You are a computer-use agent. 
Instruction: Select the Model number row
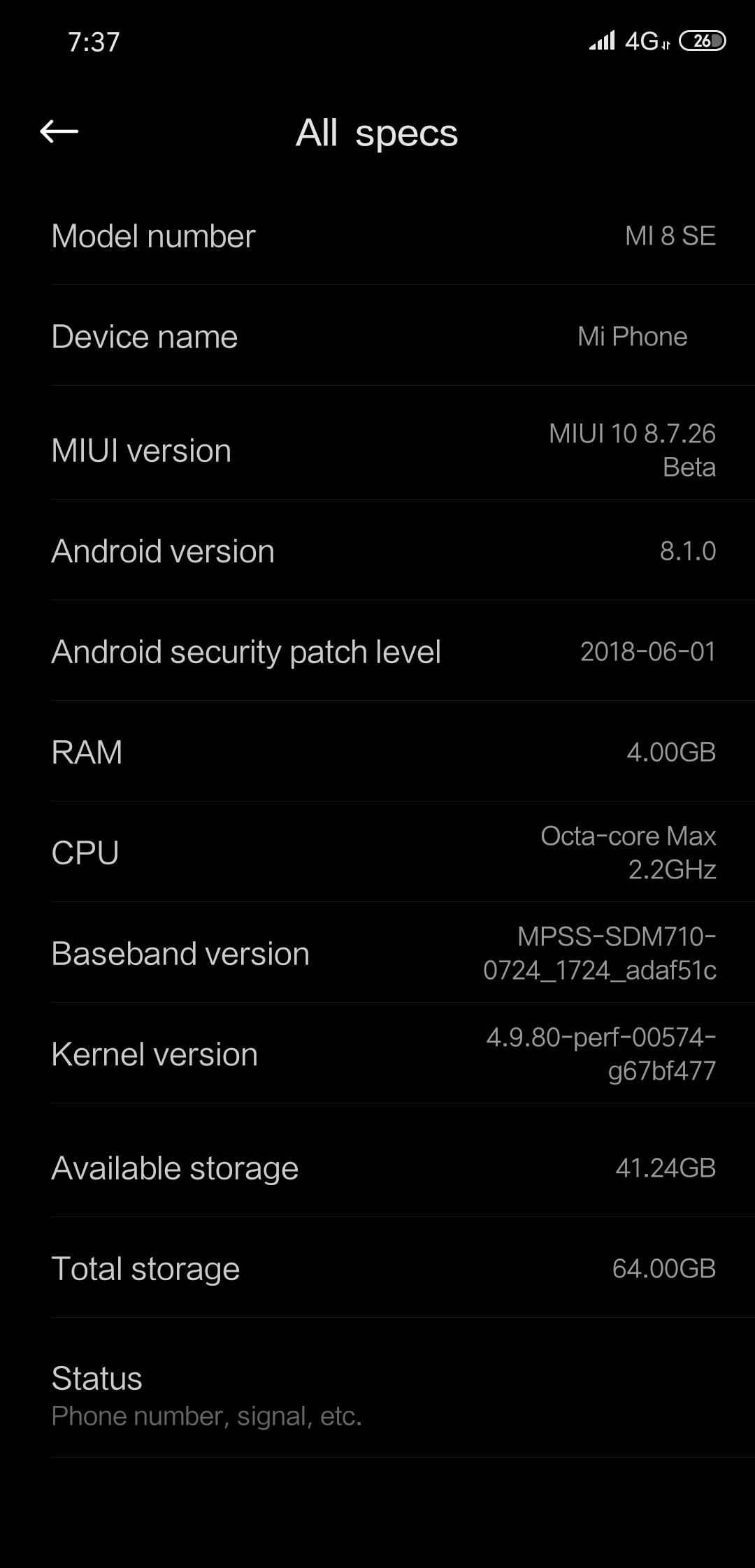click(377, 235)
